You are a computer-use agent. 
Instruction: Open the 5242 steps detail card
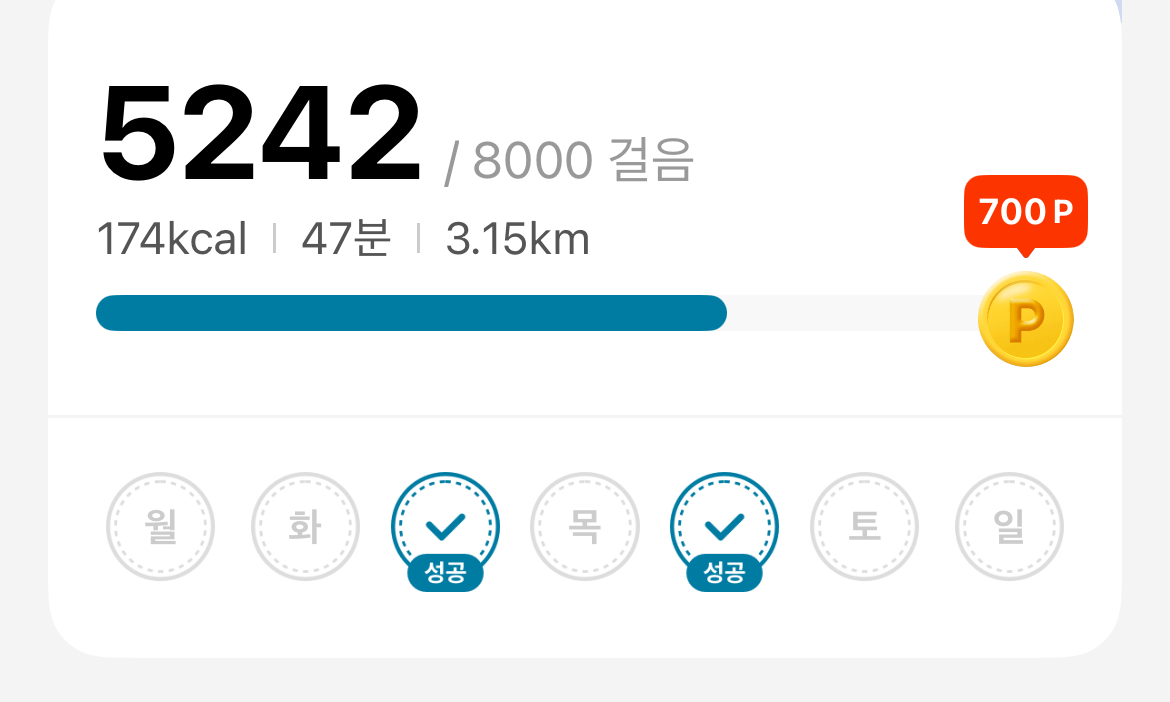click(262, 133)
